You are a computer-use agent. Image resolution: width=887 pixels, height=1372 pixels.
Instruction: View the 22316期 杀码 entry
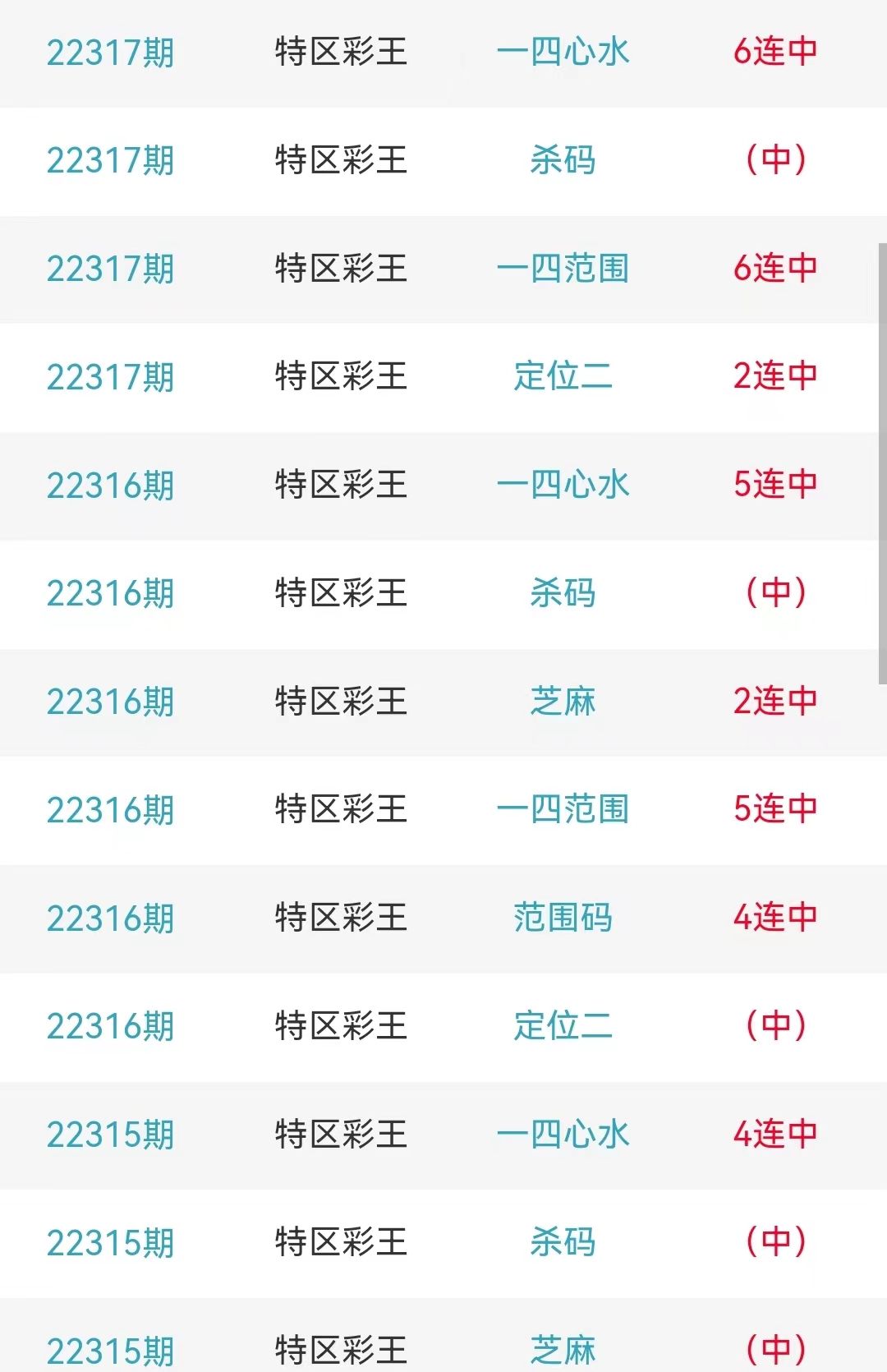pyautogui.click(x=563, y=593)
